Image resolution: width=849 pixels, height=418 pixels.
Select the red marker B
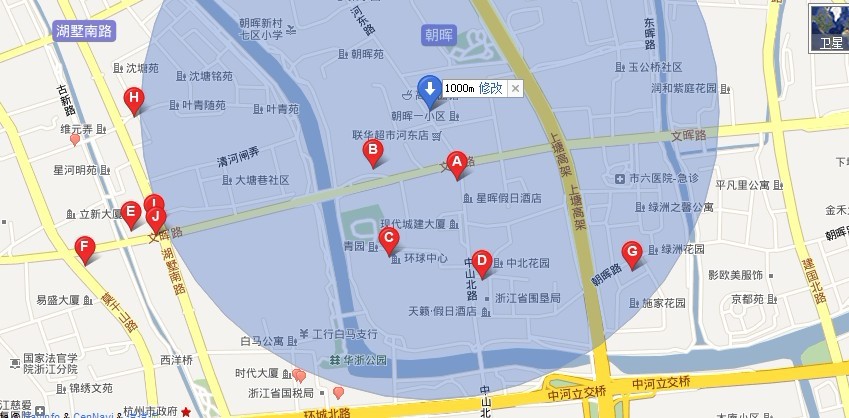[x=372, y=152]
